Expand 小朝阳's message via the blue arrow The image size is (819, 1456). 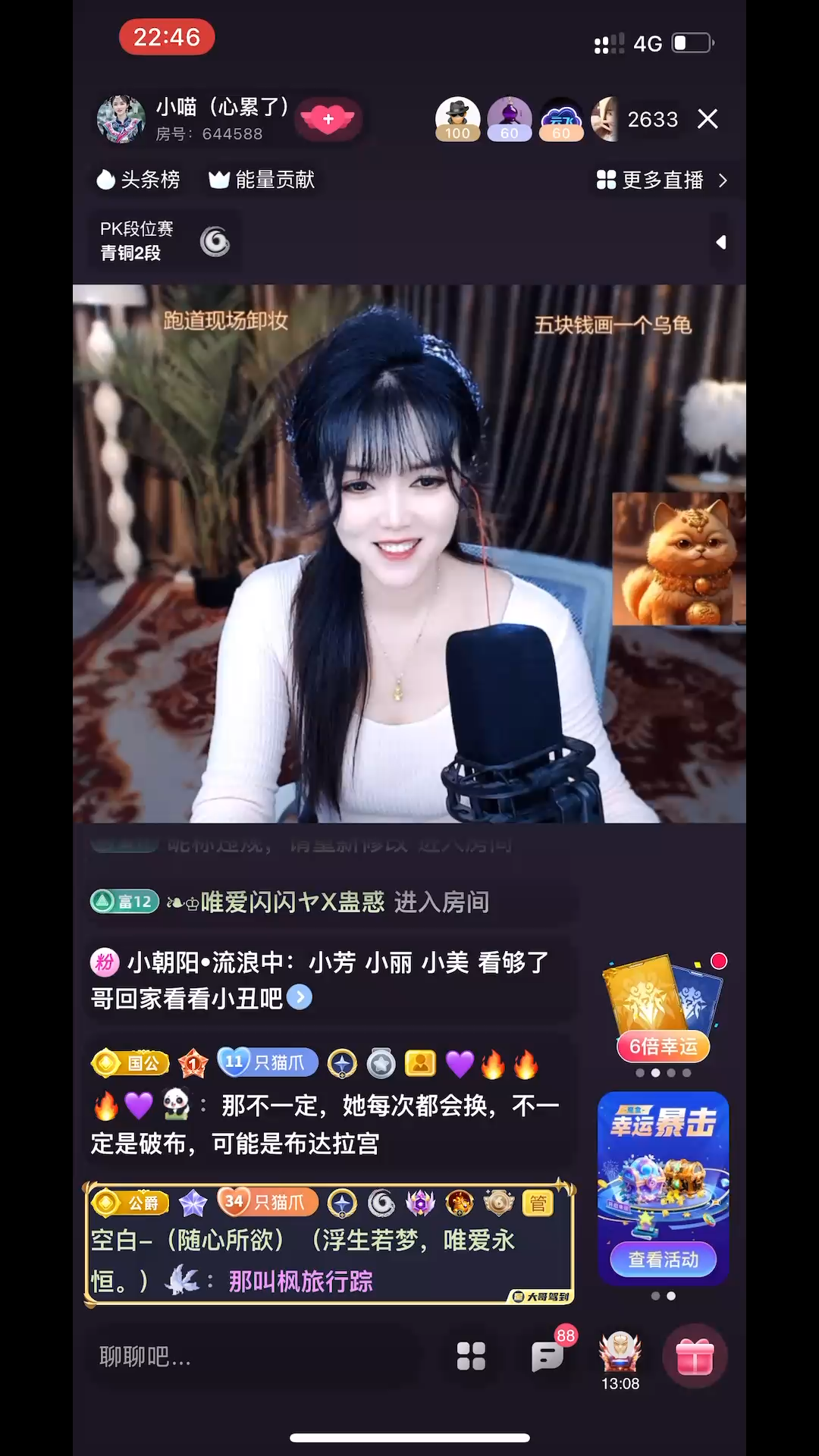point(300,999)
